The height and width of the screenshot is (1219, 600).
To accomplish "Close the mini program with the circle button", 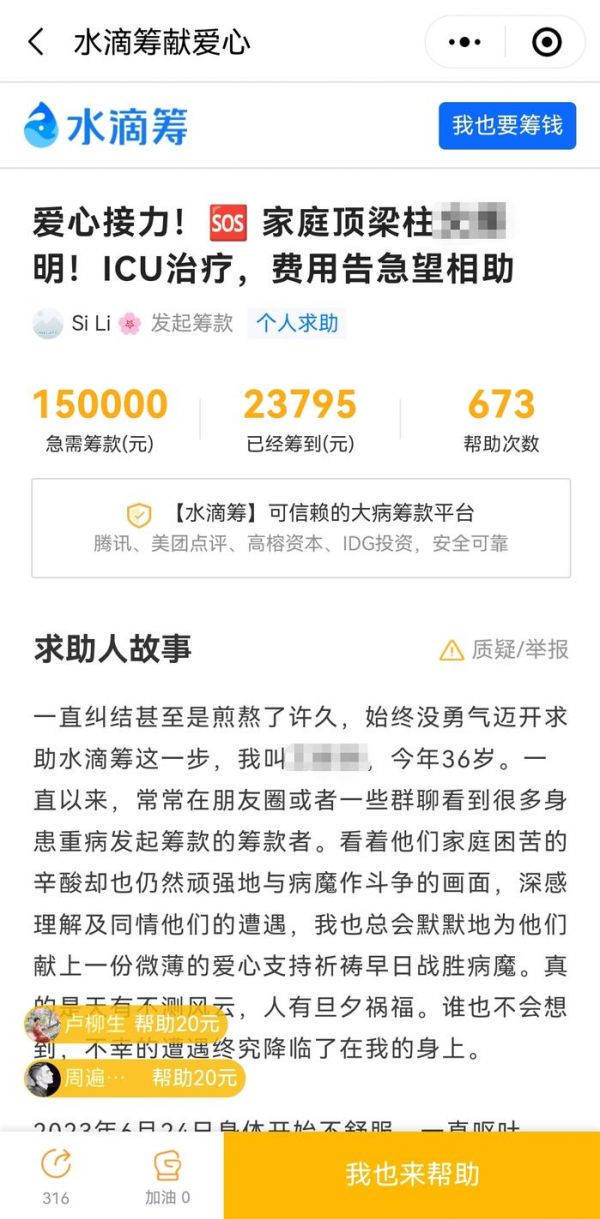I will pos(546,42).
